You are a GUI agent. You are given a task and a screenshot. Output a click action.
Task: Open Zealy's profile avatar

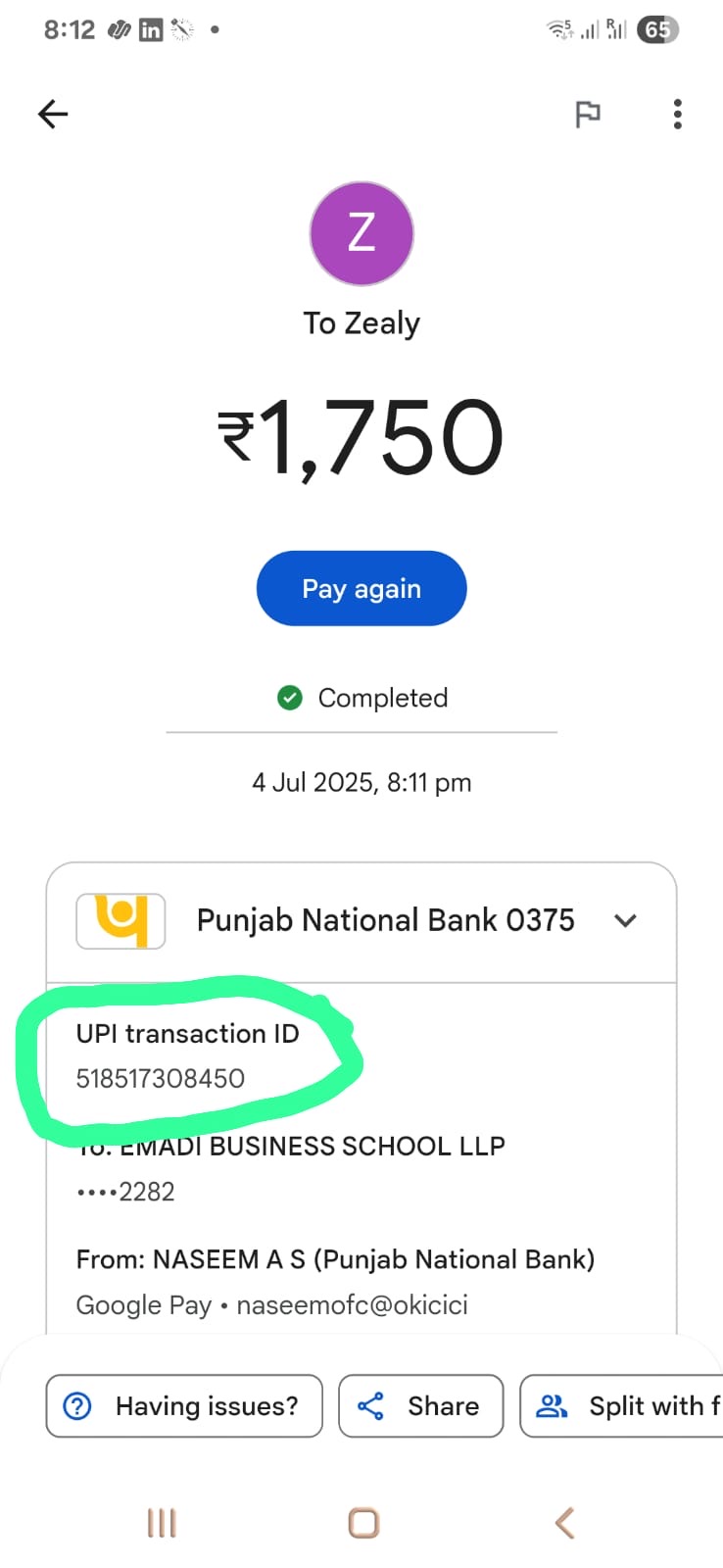361,233
